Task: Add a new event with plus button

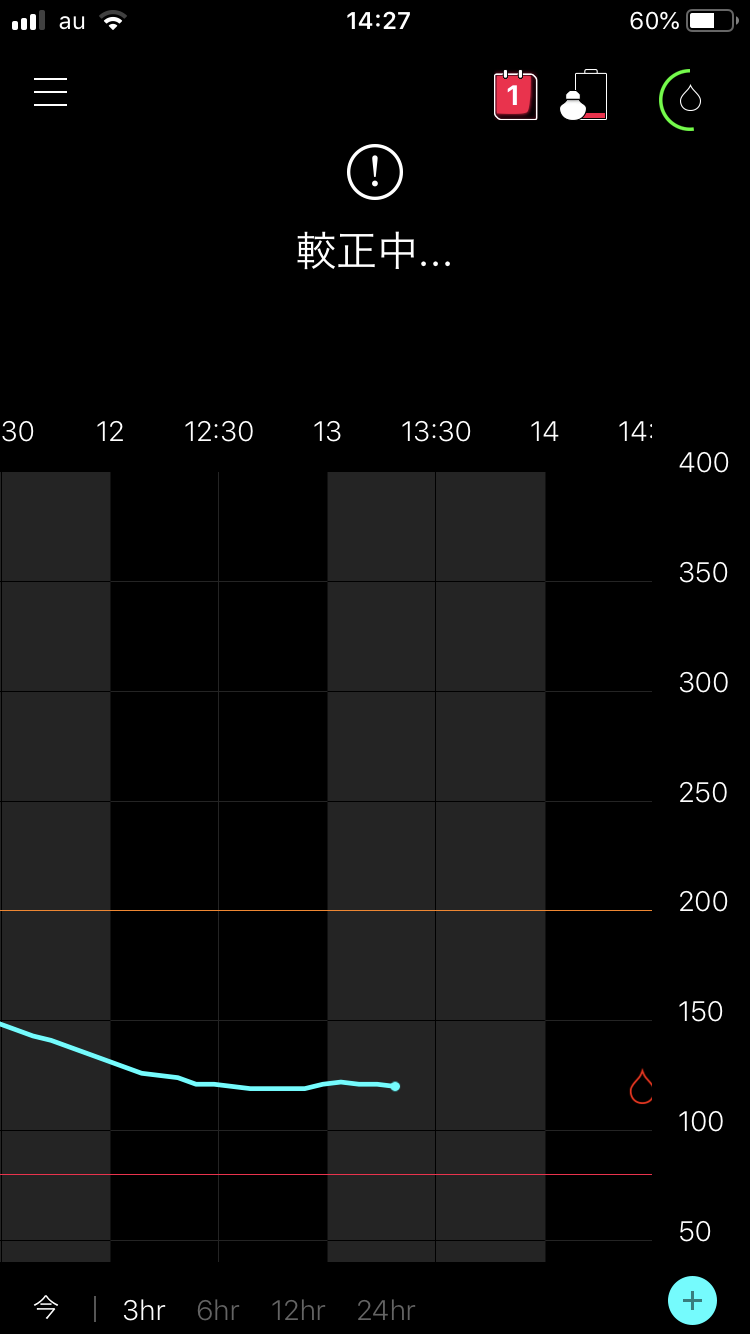Action: pos(692,1301)
